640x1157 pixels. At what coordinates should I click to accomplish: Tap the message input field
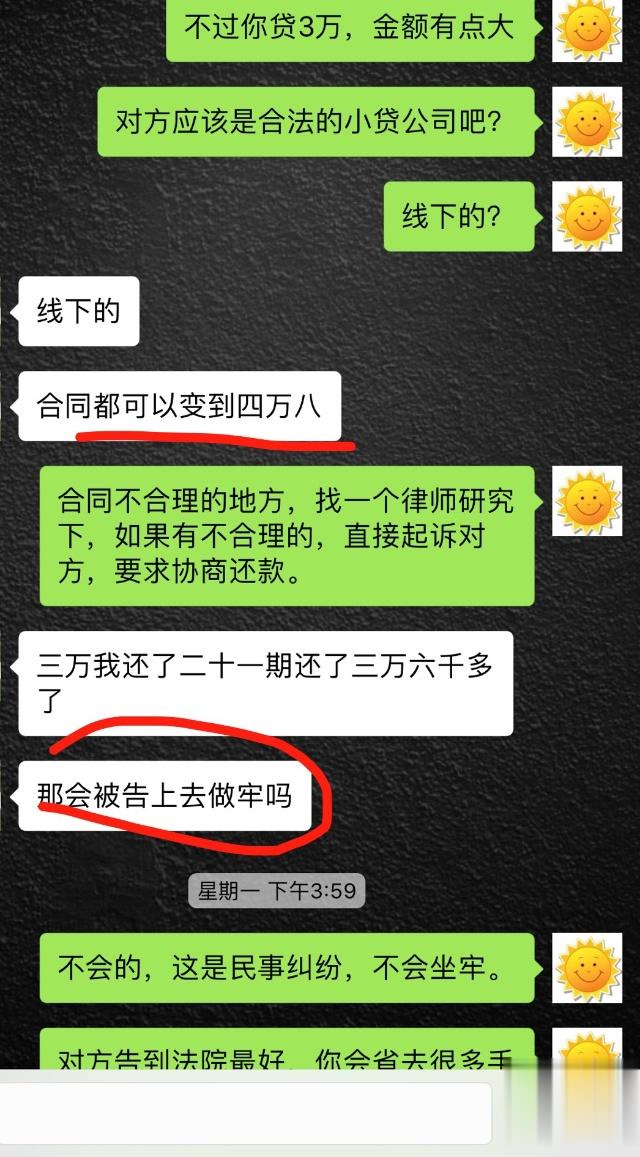pyautogui.click(x=245, y=1113)
